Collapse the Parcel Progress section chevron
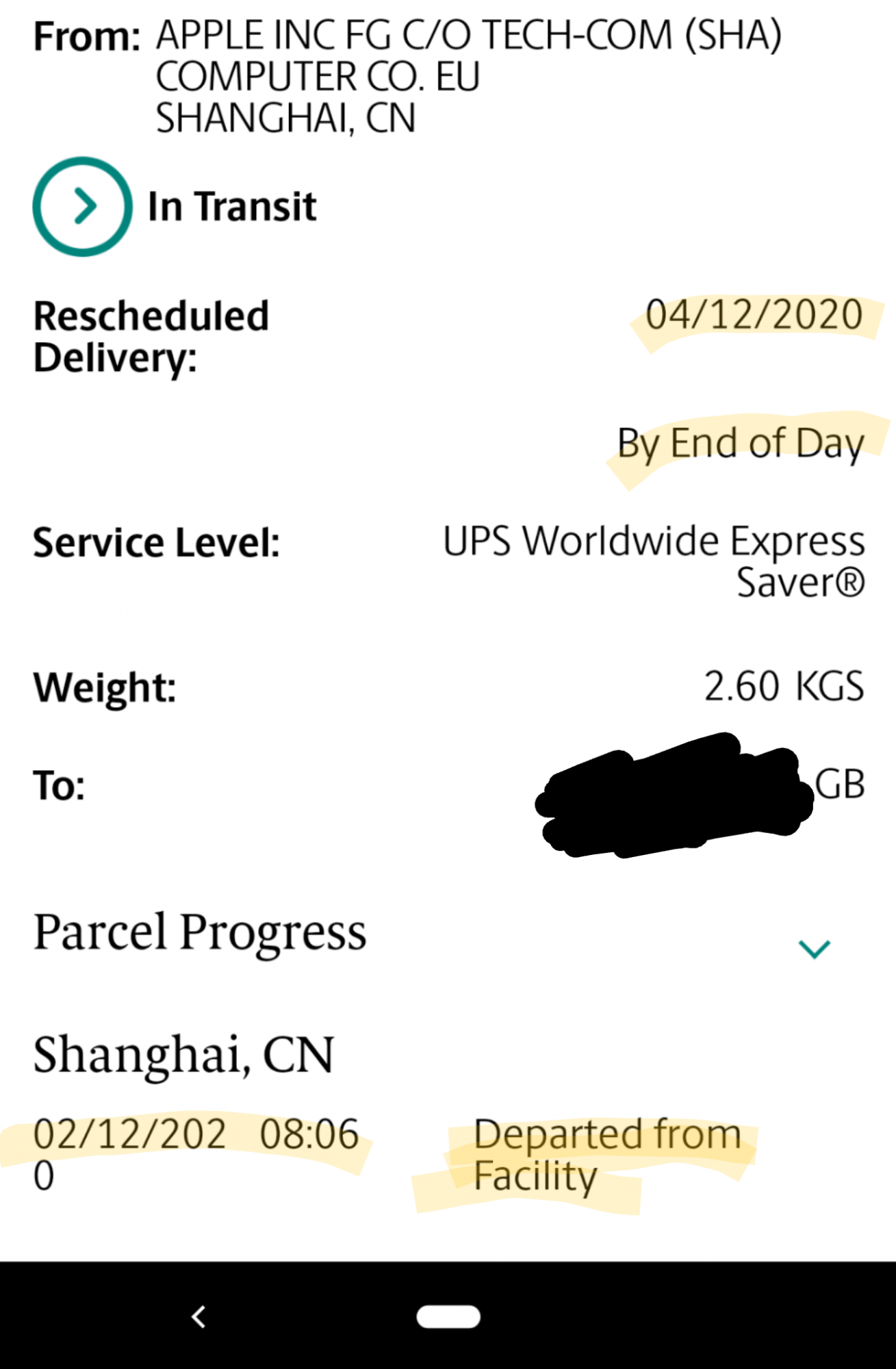Screen dimensions: 896x1369 (x=814, y=949)
